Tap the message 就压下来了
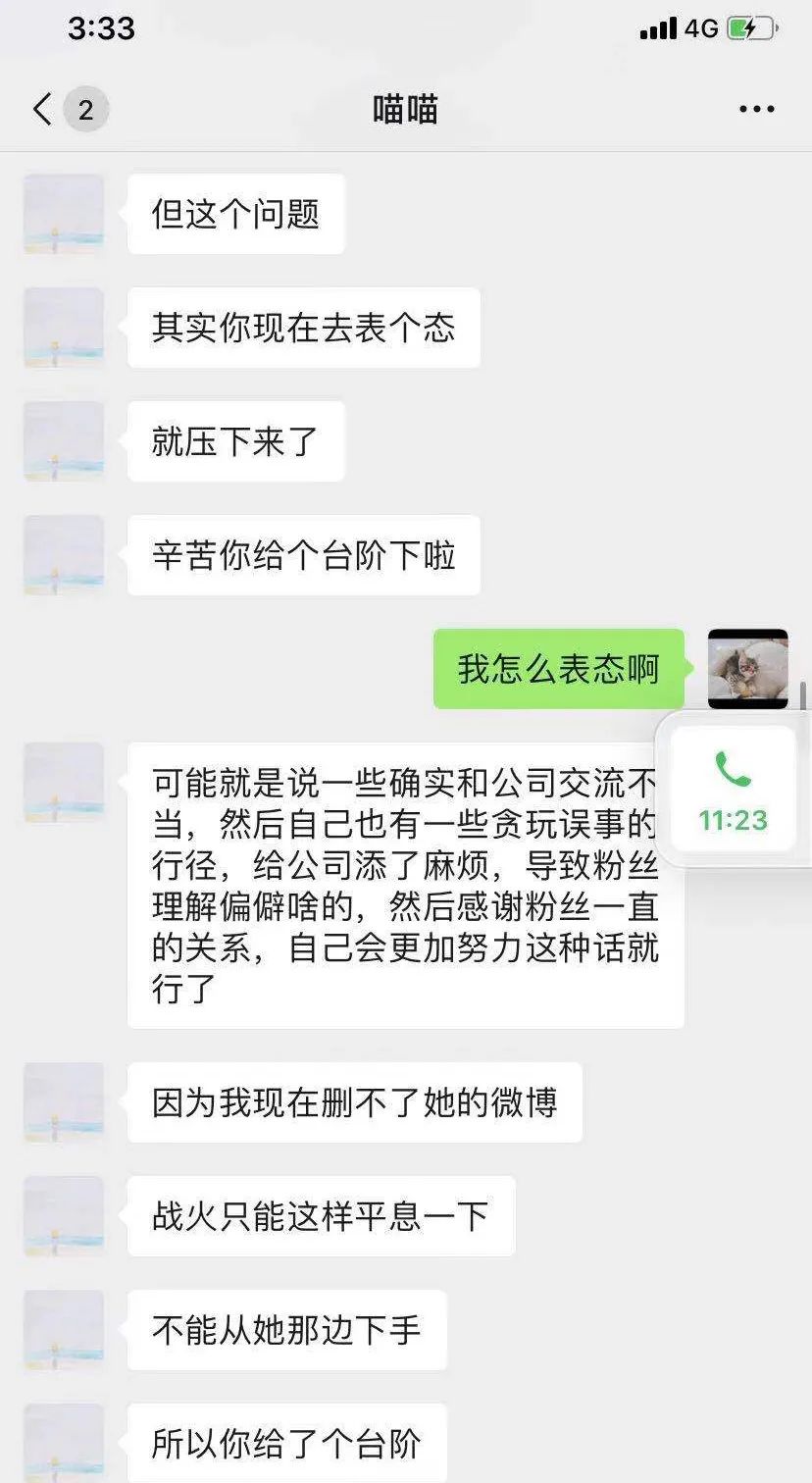The height and width of the screenshot is (1483, 812). (x=235, y=441)
